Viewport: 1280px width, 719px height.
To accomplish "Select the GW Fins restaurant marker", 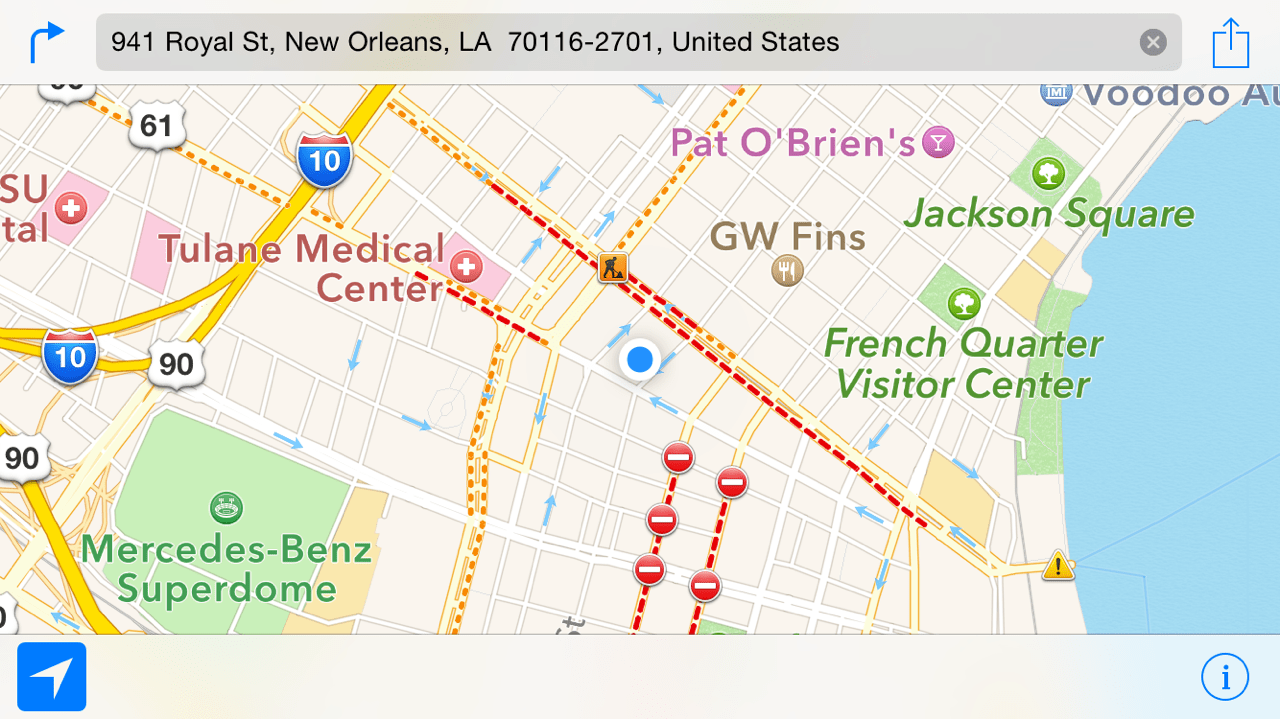I will click(x=789, y=269).
